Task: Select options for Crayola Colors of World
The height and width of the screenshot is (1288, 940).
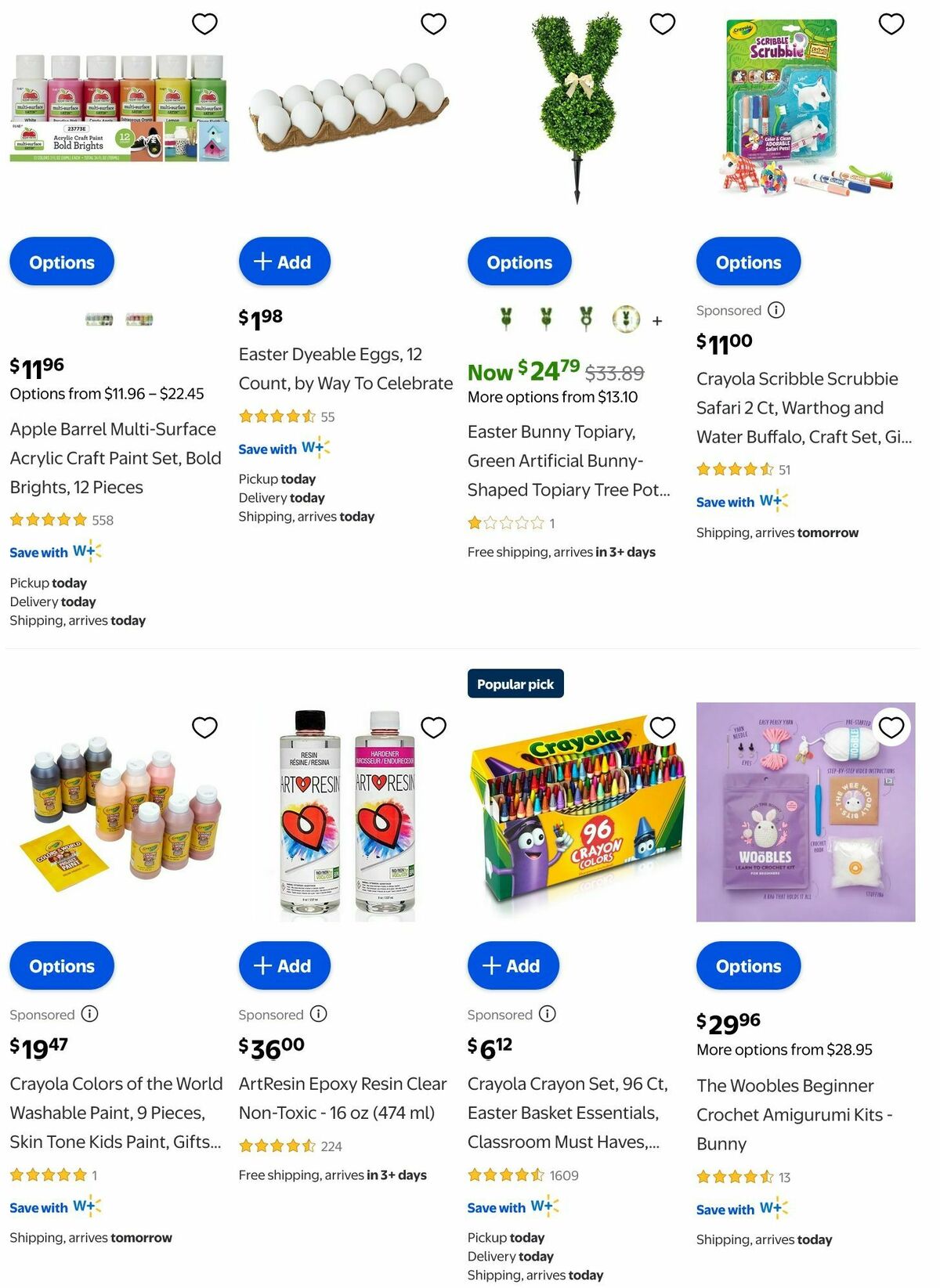Action: pyautogui.click(x=61, y=965)
